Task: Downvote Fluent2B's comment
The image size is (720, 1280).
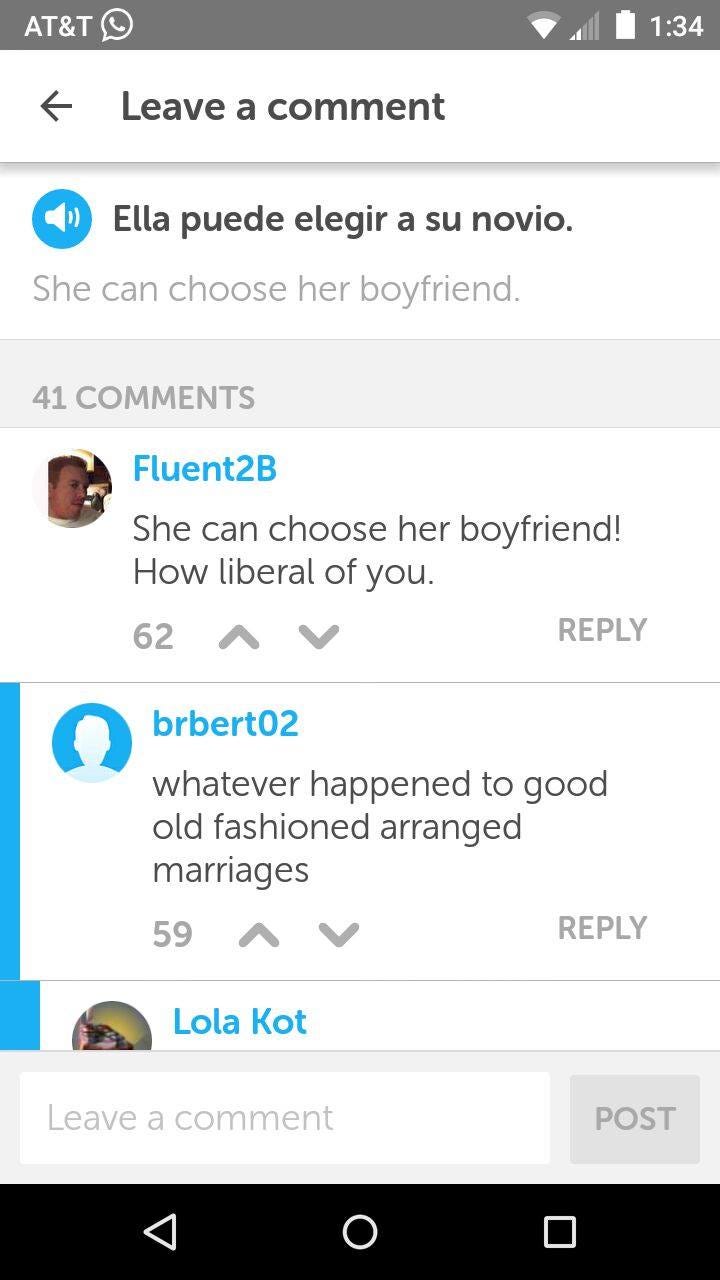Action: (319, 636)
